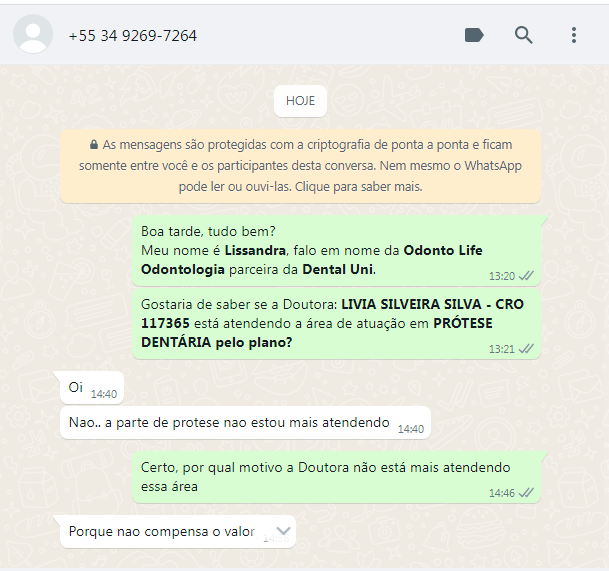Open the three-dot overflow menu

click(574, 35)
